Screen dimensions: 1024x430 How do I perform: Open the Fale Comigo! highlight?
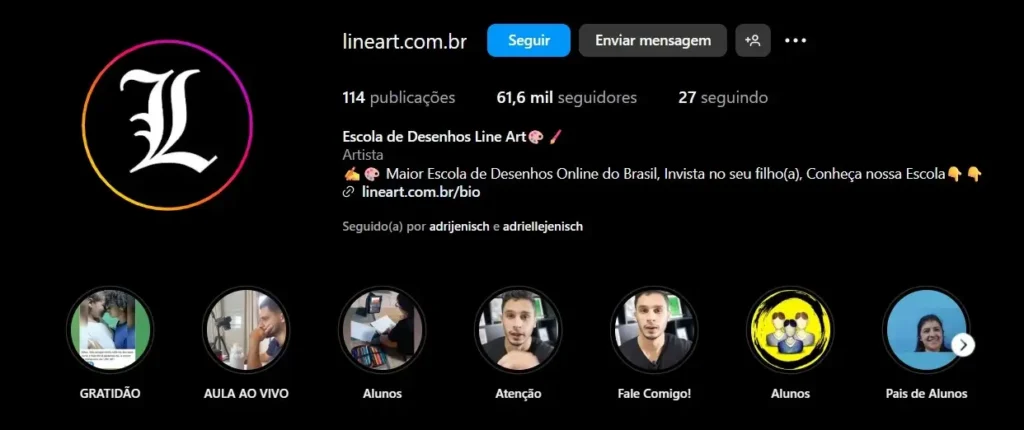[x=654, y=331]
